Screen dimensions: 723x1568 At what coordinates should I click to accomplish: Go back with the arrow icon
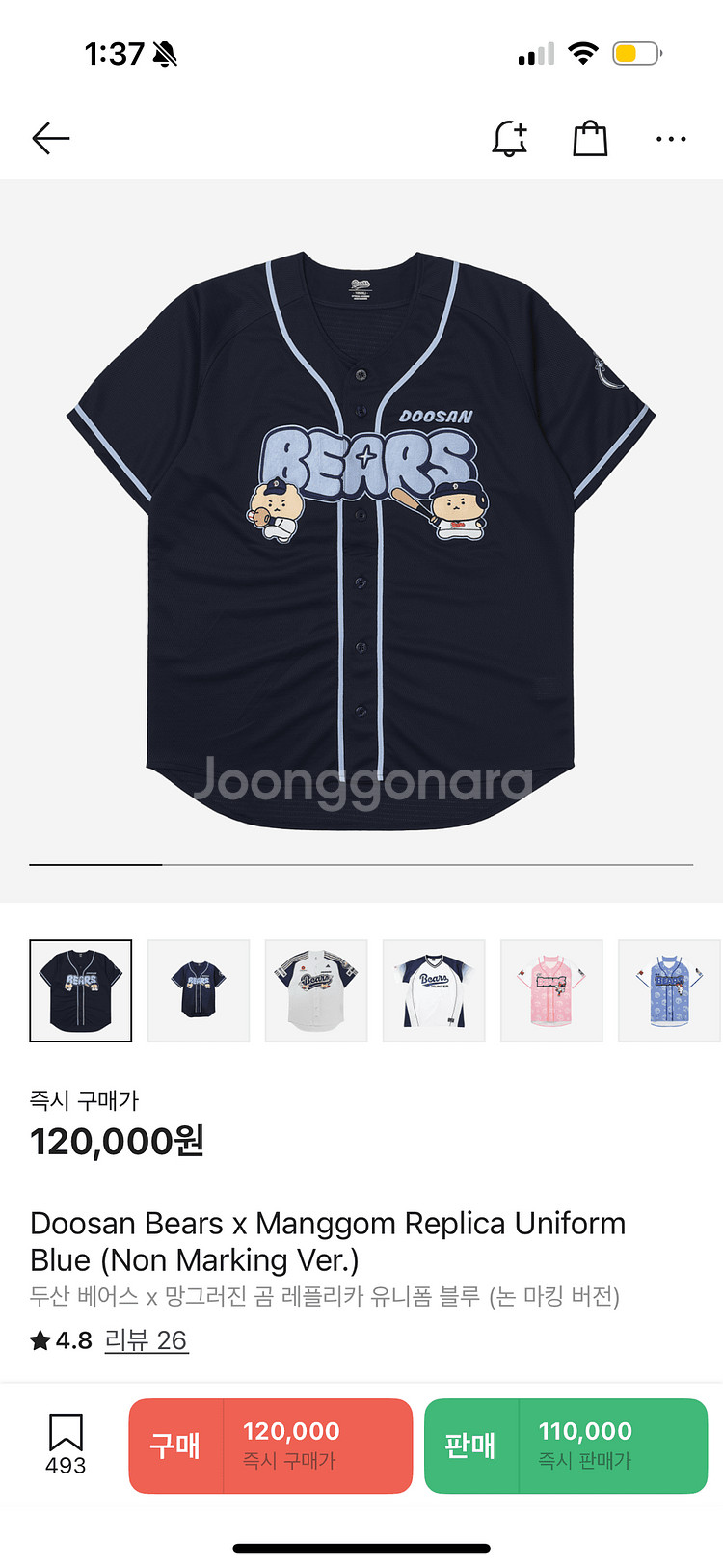51,139
